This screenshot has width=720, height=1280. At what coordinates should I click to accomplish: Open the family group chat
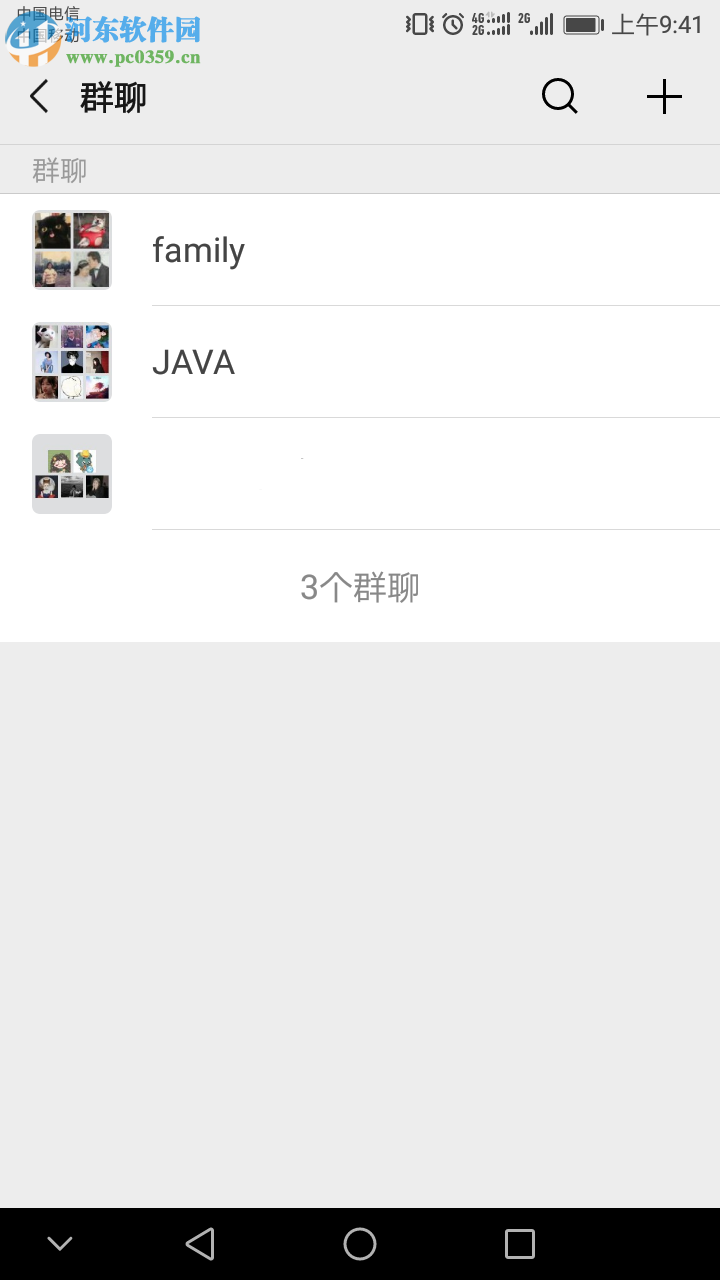click(360, 250)
